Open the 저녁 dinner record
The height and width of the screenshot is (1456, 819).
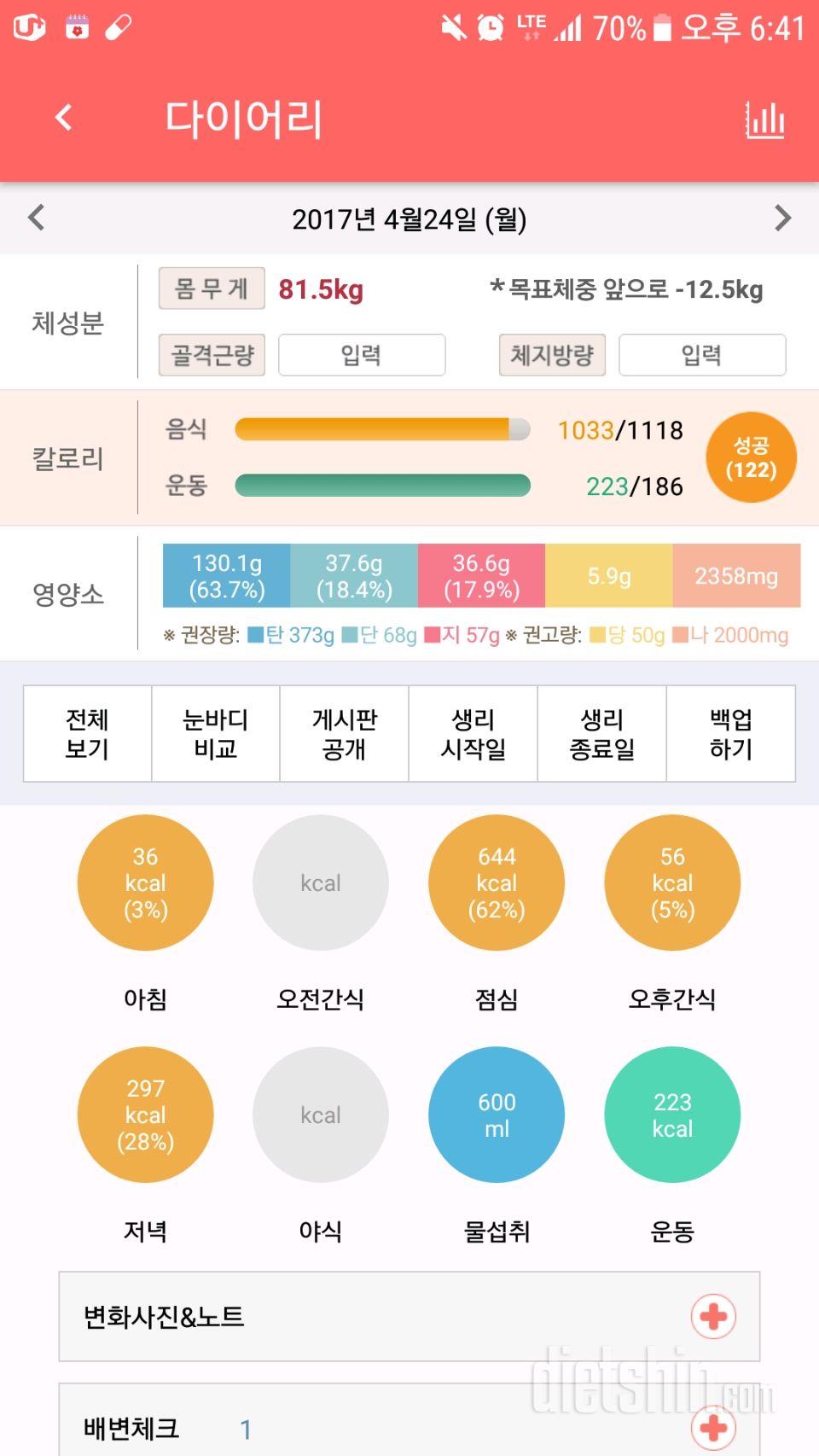tap(145, 1115)
